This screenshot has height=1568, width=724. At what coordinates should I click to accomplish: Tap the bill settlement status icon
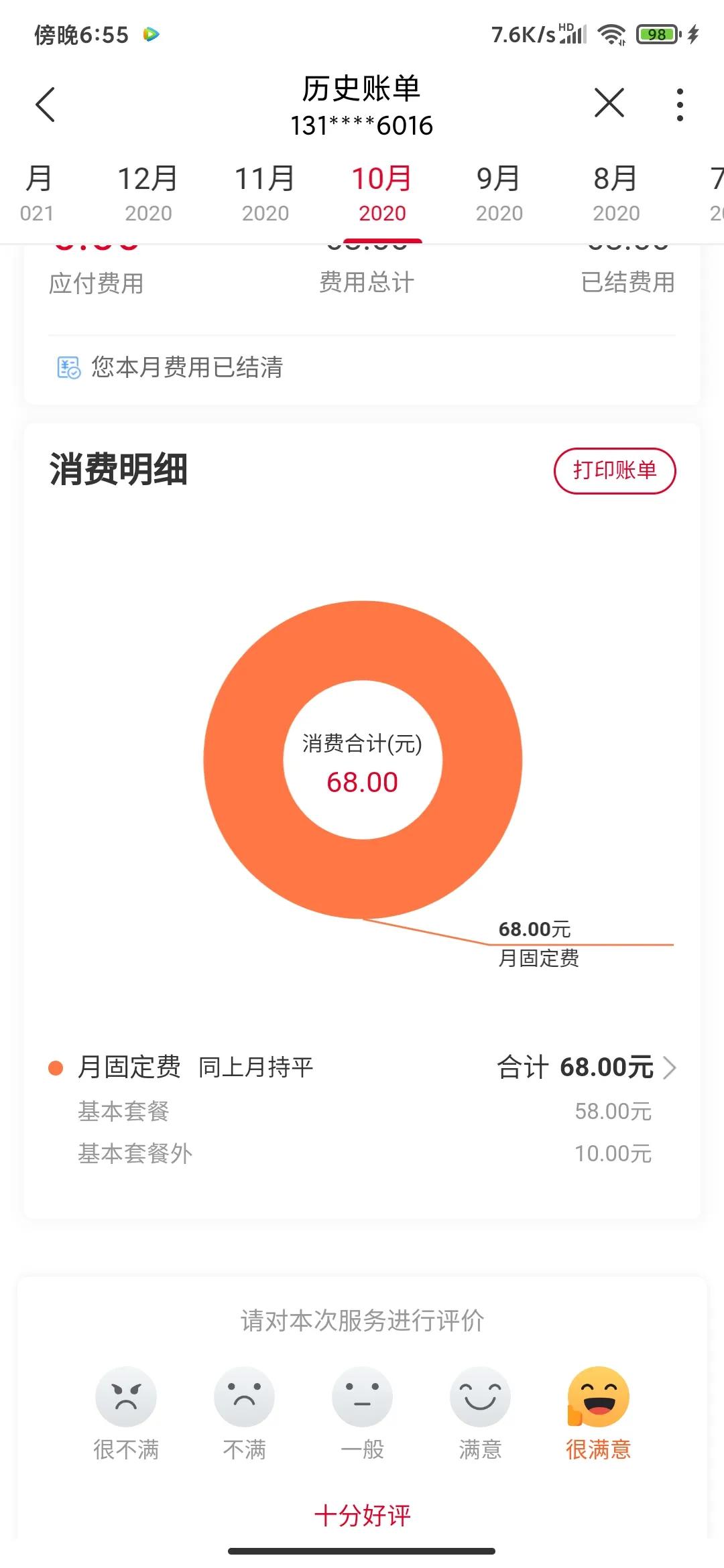66,367
